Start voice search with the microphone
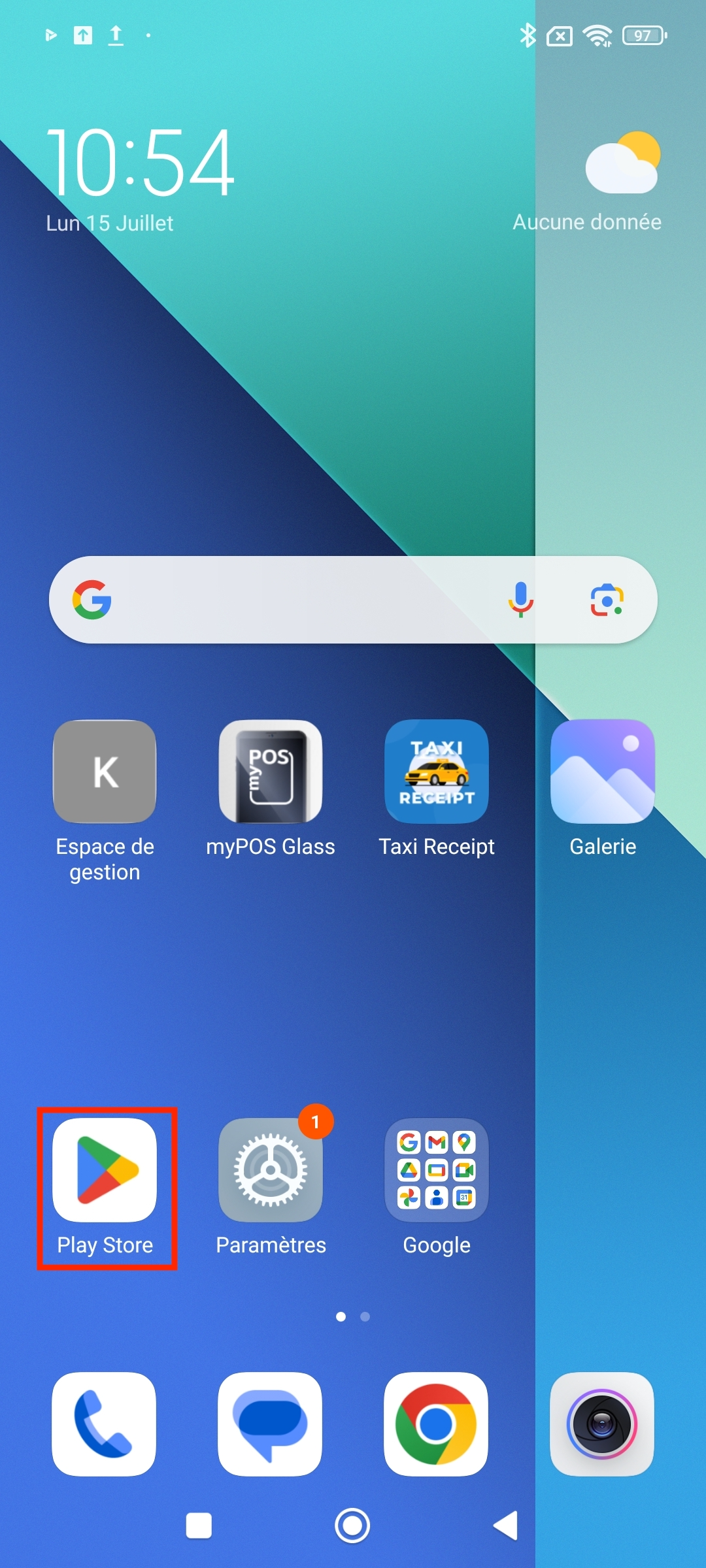706x1568 pixels. pyautogui.click(x=521, y=600)
